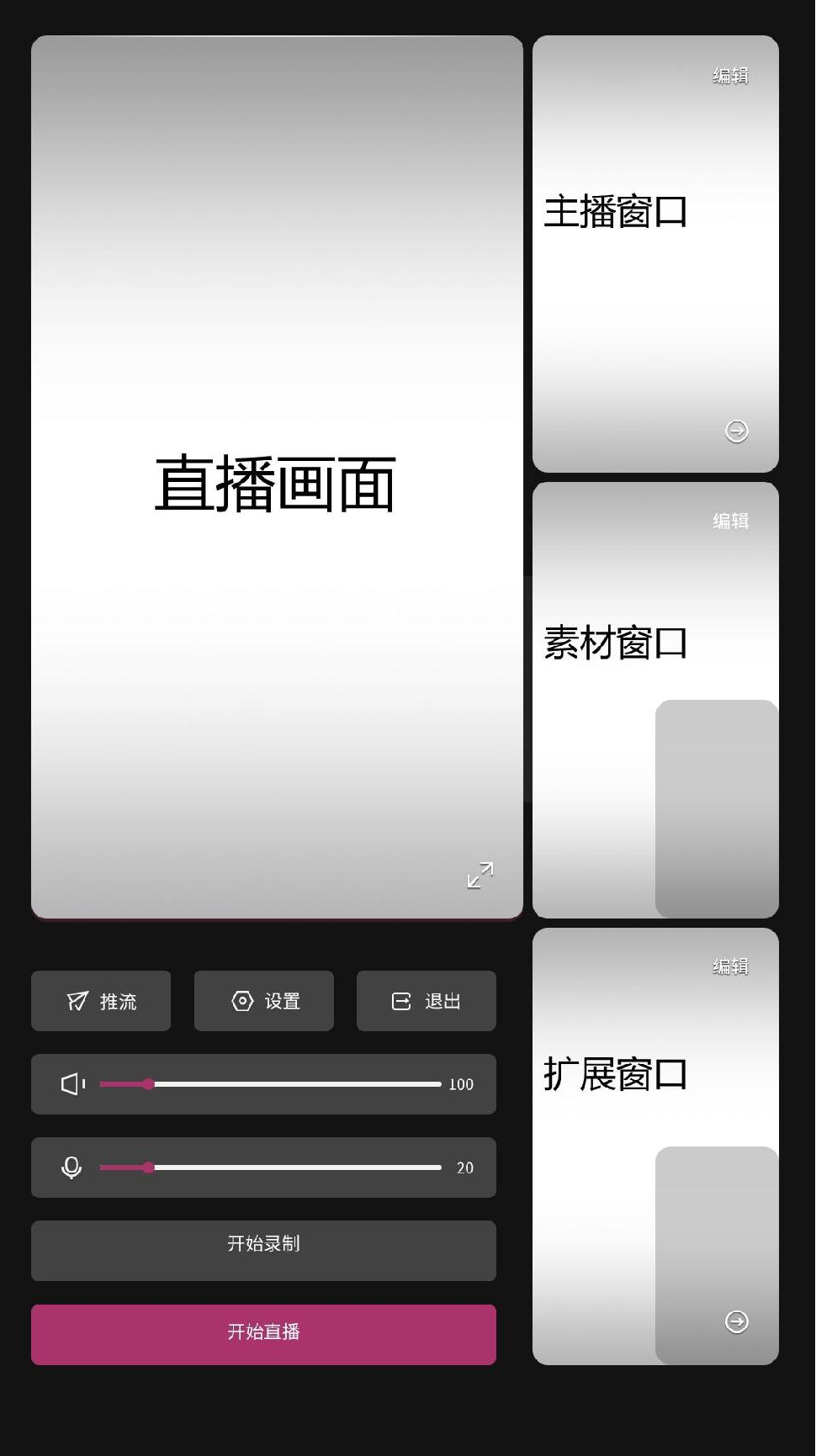
Task: Open the arrow icon in 主播窗口
Action: coord(736,431)
